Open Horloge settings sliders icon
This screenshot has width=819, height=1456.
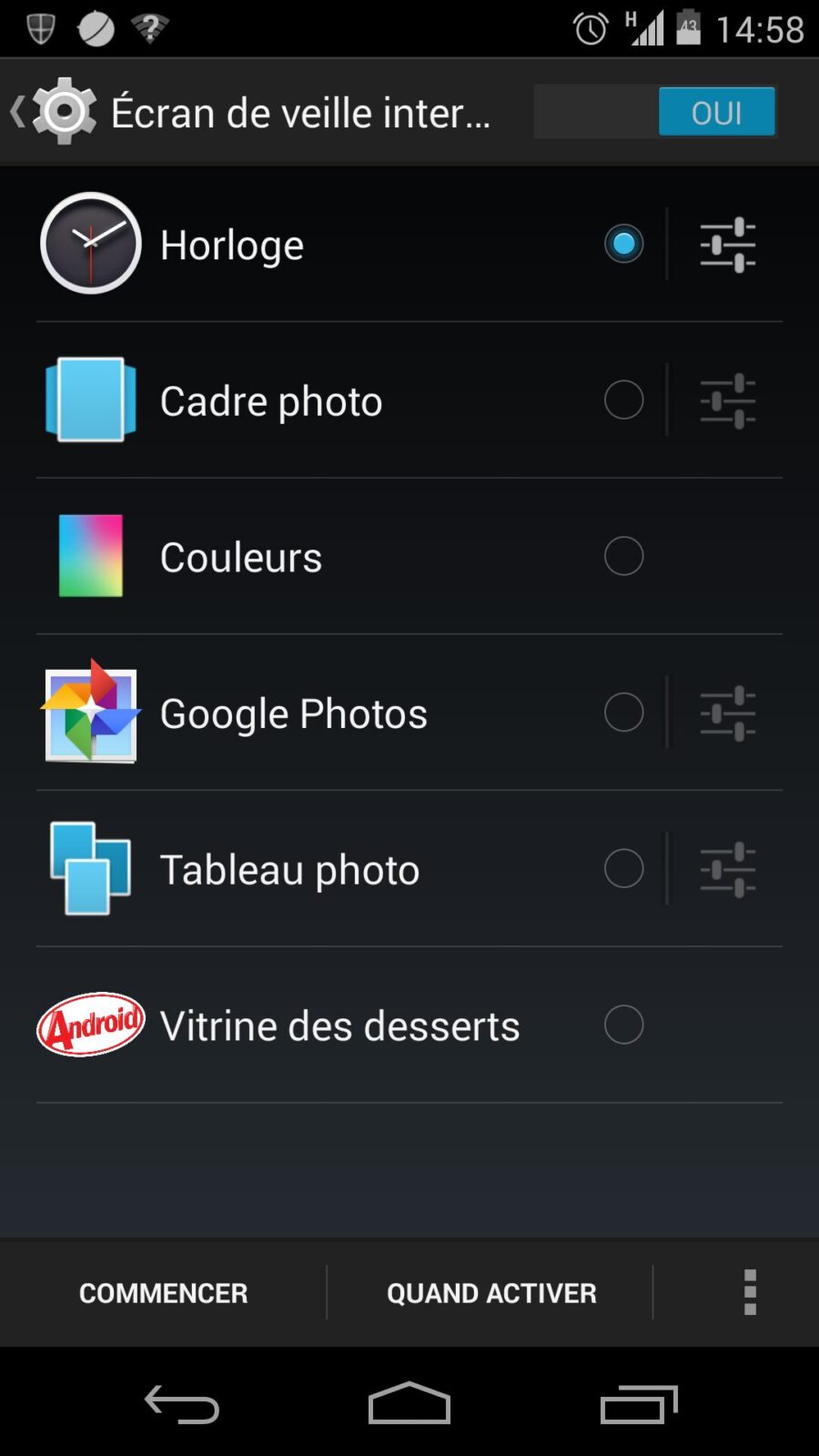coord(727,244)
